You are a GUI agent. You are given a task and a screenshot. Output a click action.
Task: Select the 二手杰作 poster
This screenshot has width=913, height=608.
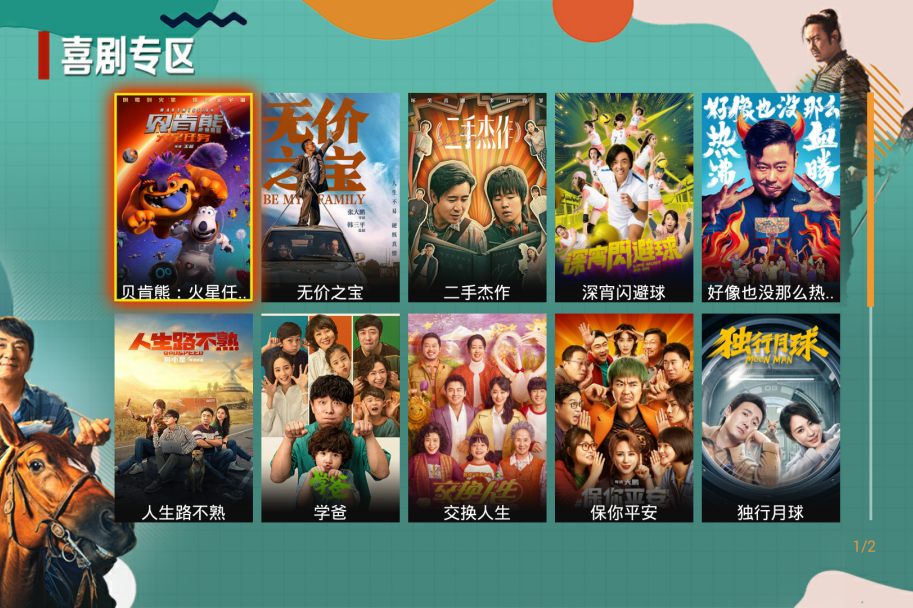tap(477, 197)
